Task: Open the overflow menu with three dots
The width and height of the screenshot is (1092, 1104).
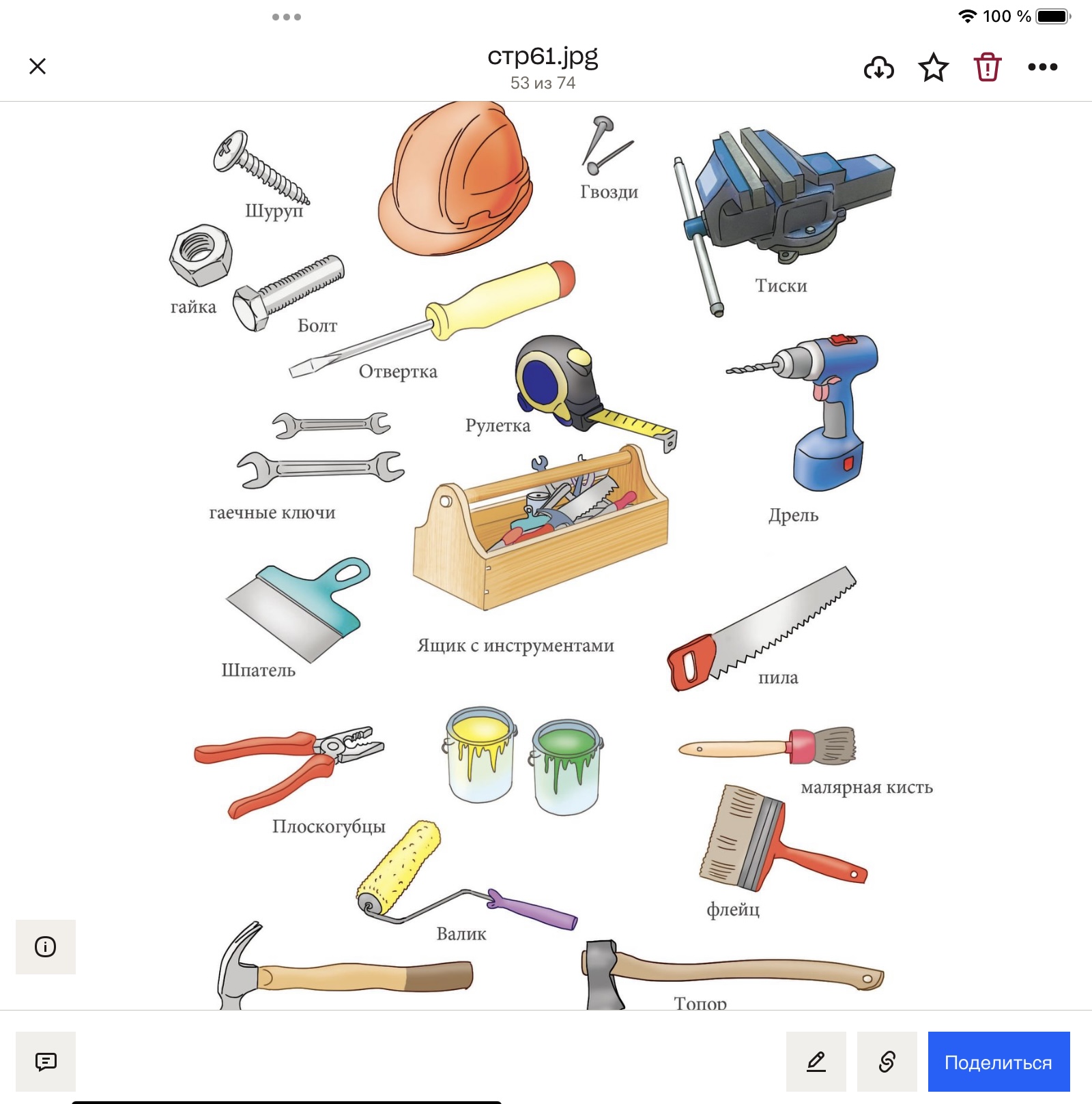Action: (1042, 67)
